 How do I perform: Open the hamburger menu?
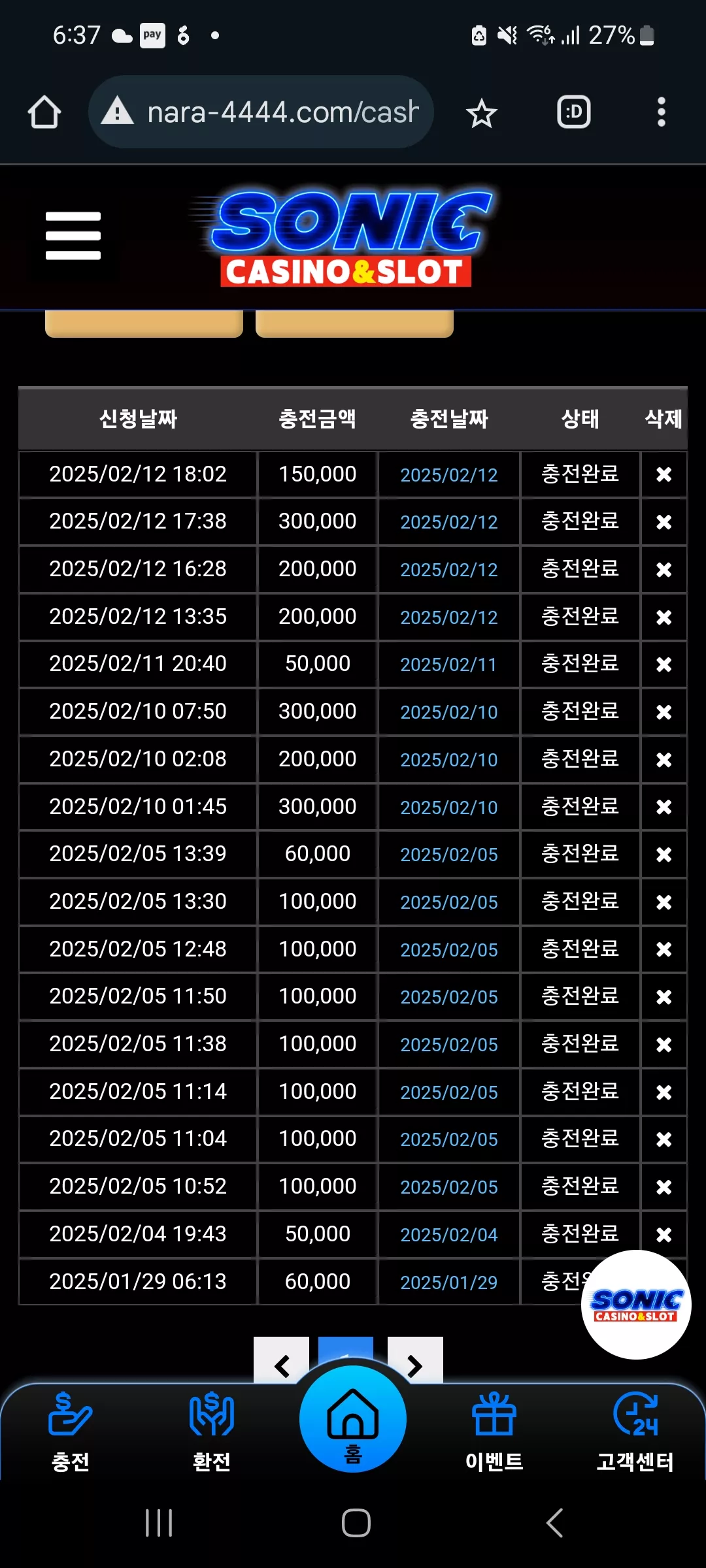coord(73,235)
